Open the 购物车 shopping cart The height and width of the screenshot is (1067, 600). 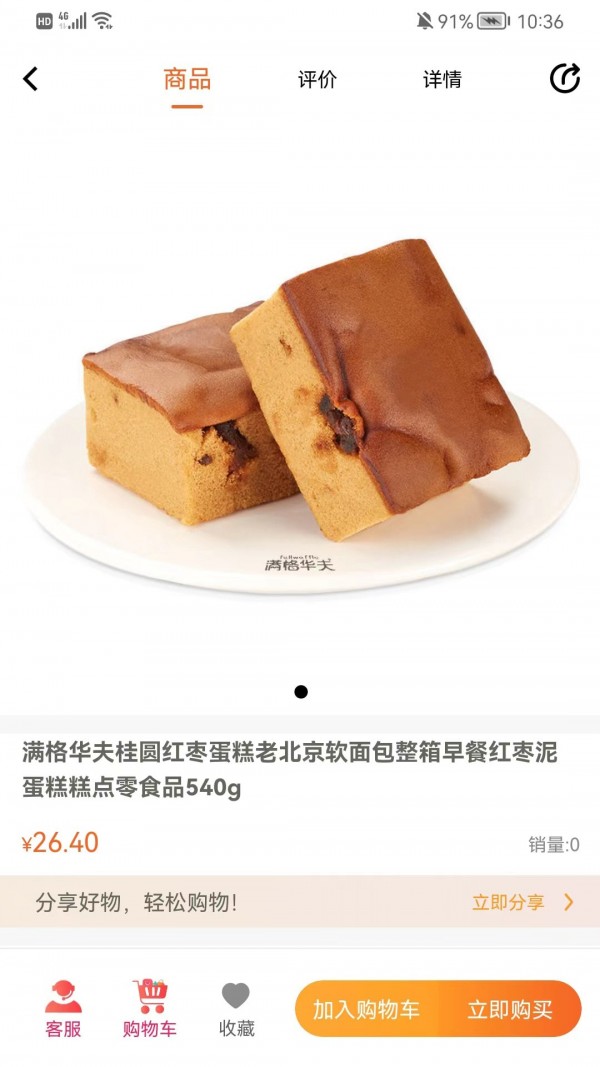tap(150, 1009)
